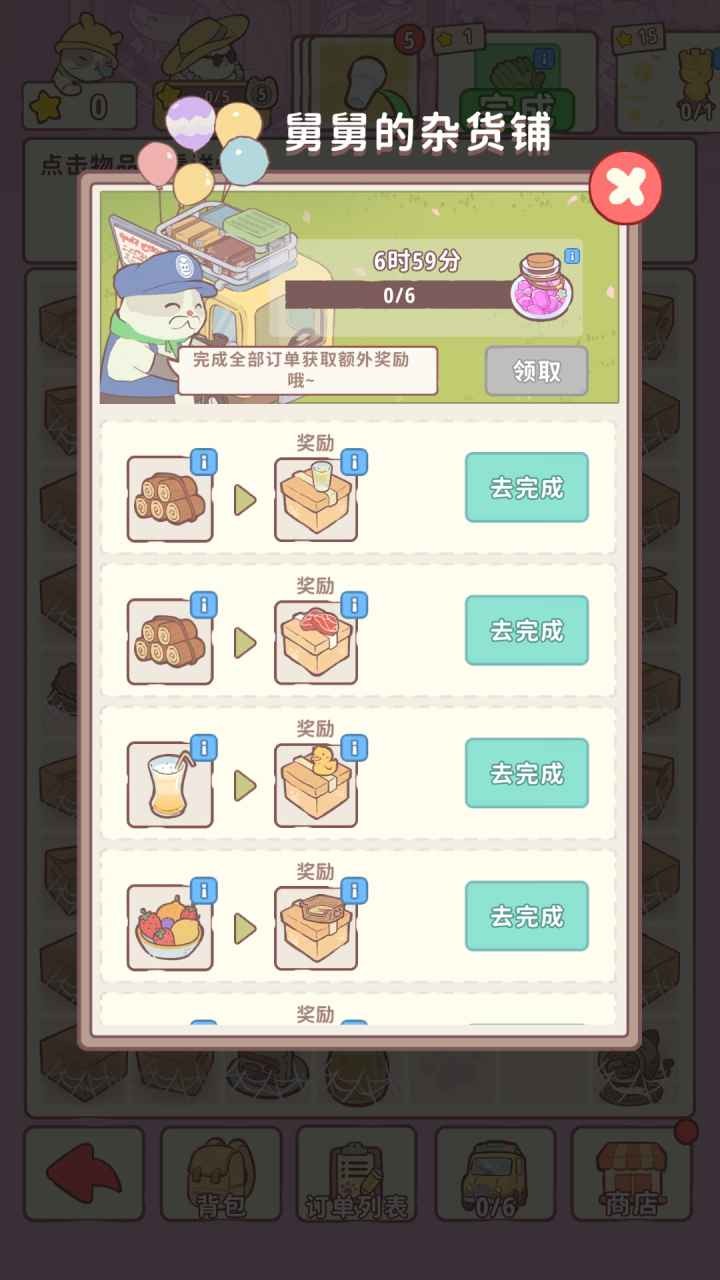Tap 去完成 on the fruit bowl order

point(526,915)
